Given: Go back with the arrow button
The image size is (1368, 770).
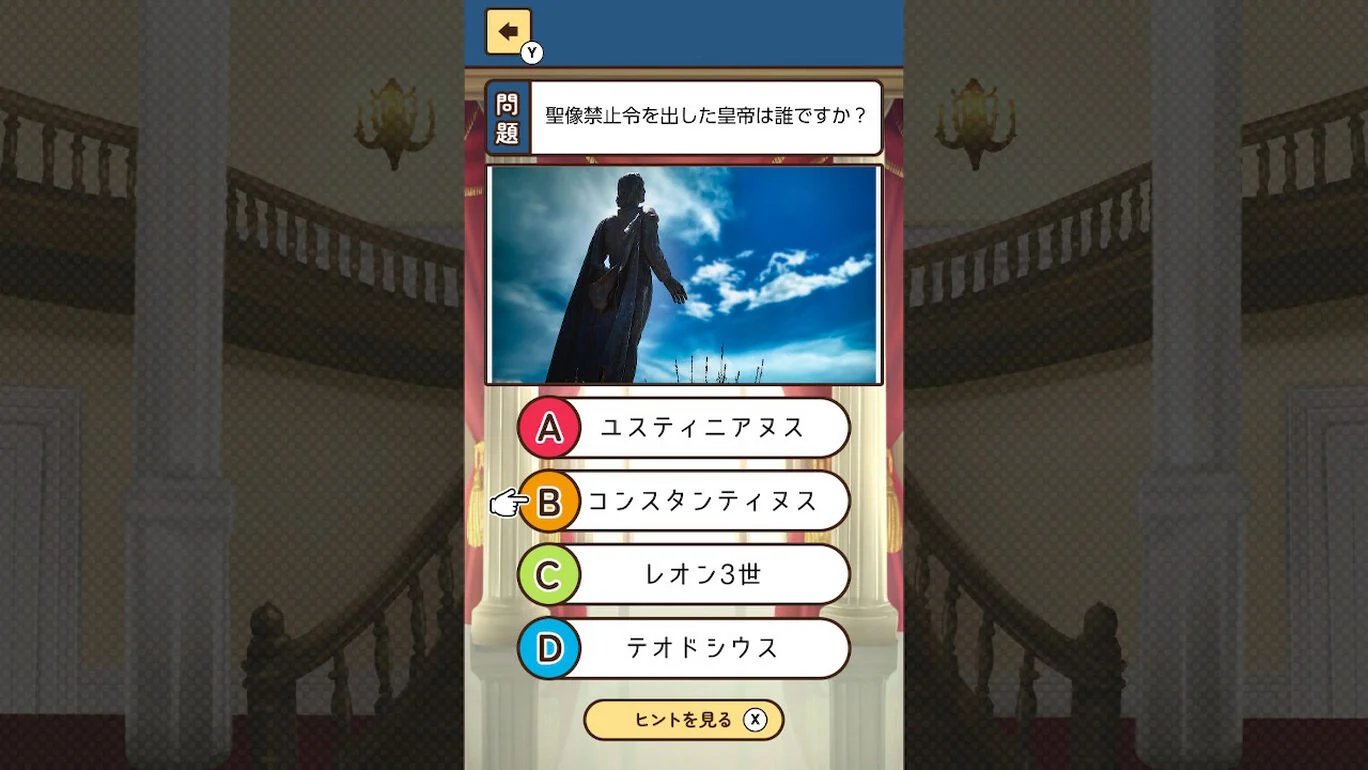Looking at the screenshot, I should point(508,31).
